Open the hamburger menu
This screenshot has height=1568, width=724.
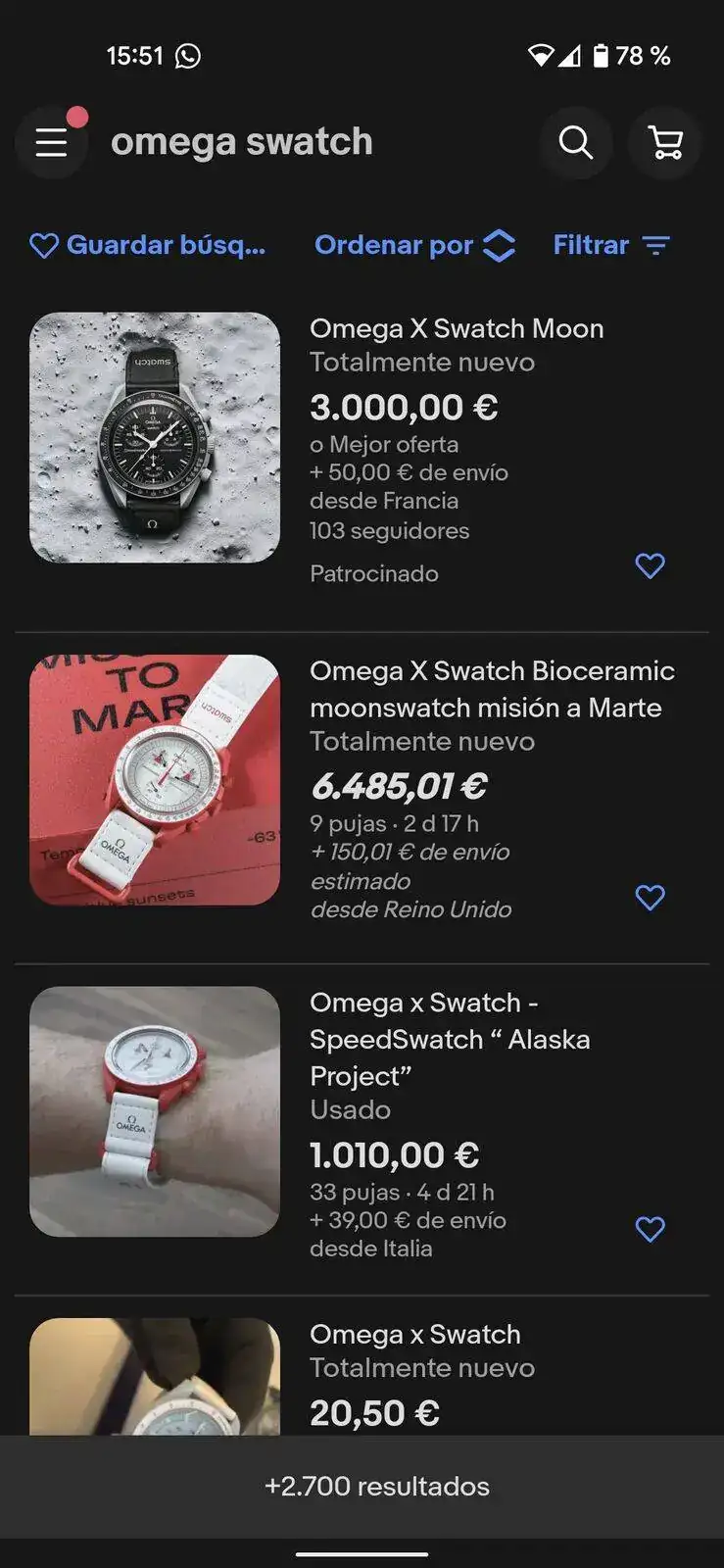coord(52,143)
